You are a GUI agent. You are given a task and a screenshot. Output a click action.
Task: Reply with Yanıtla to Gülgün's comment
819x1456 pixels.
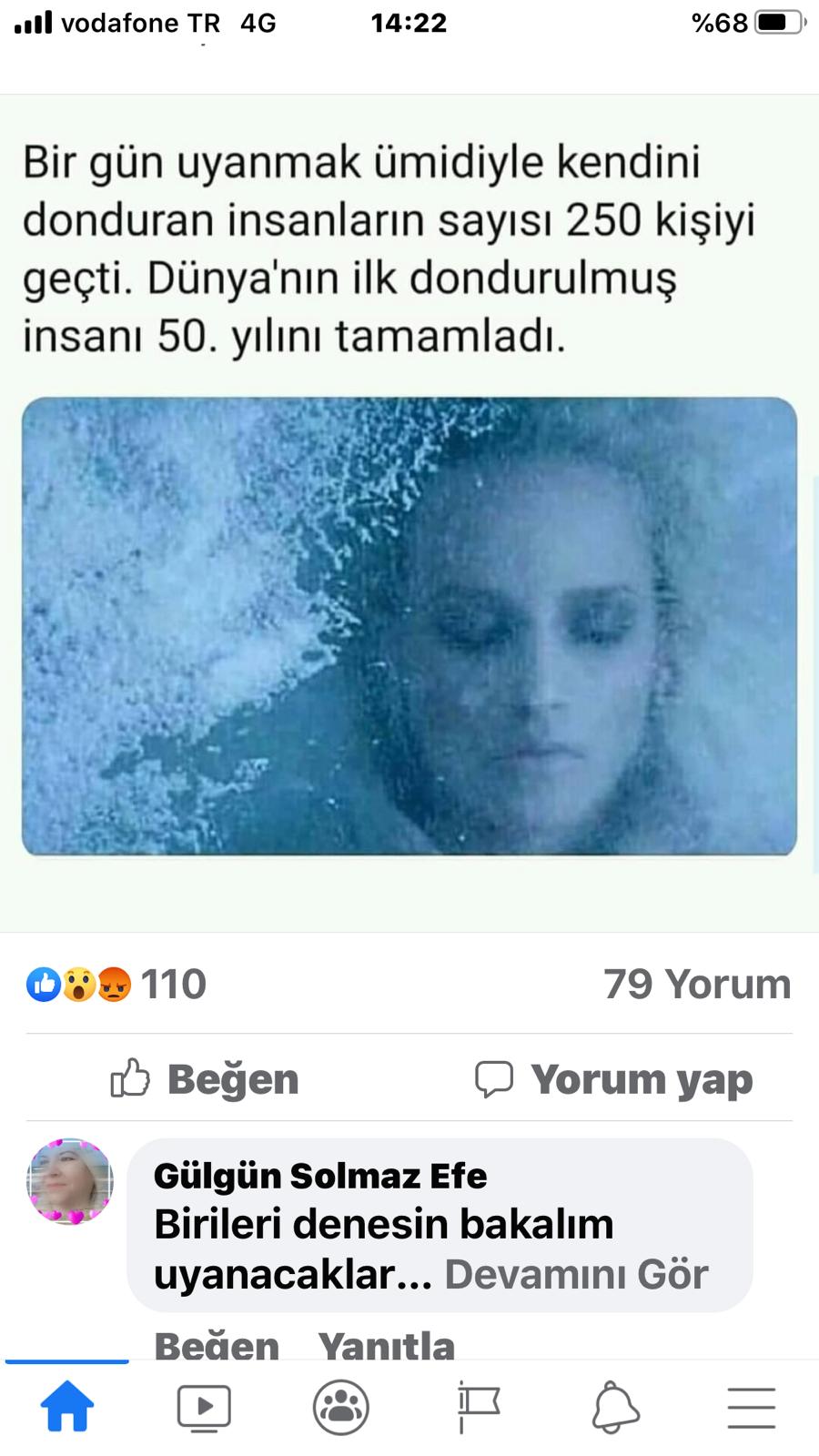coord(387,1346)
